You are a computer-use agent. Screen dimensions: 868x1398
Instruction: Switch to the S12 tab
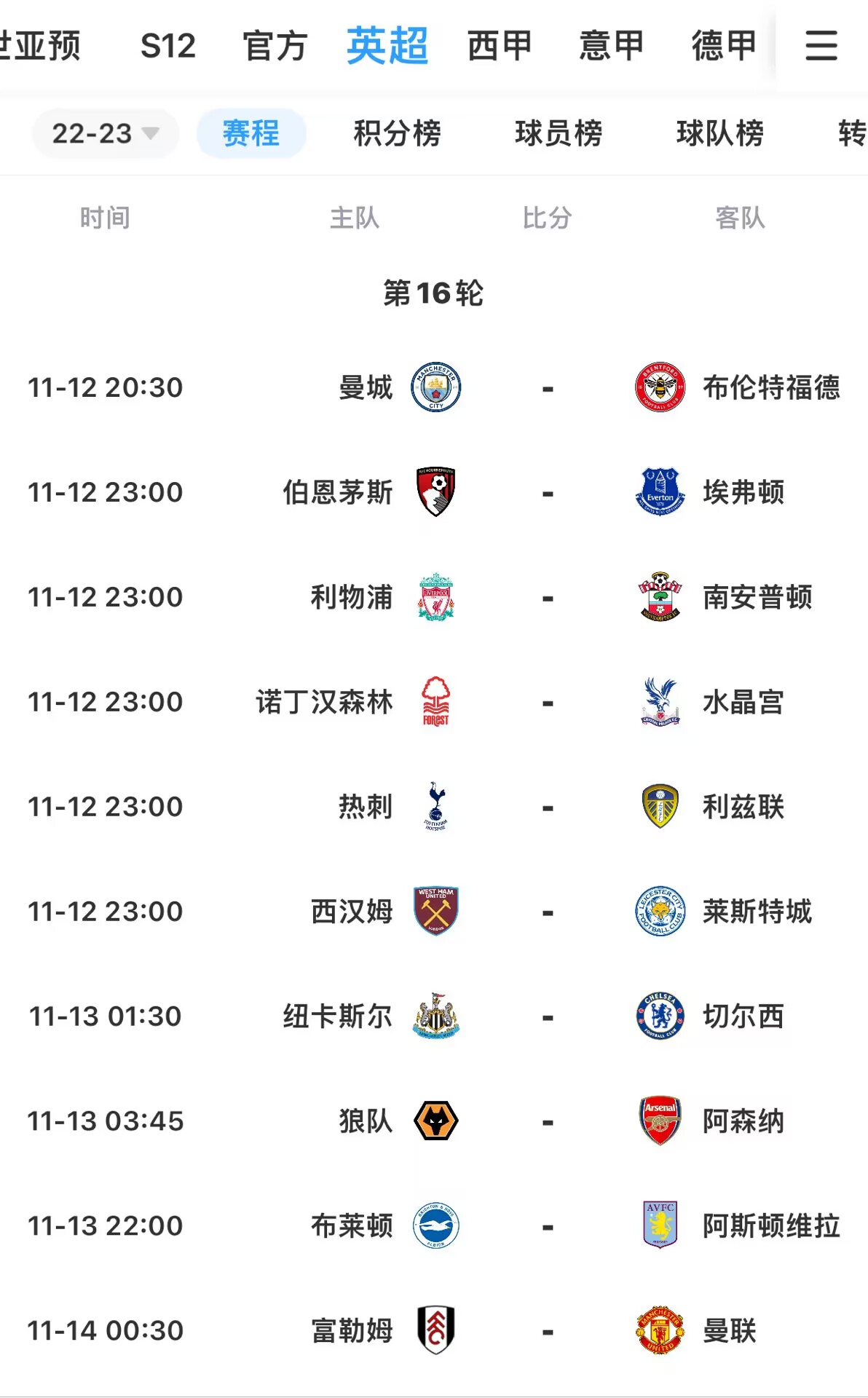tap(167, 46)
